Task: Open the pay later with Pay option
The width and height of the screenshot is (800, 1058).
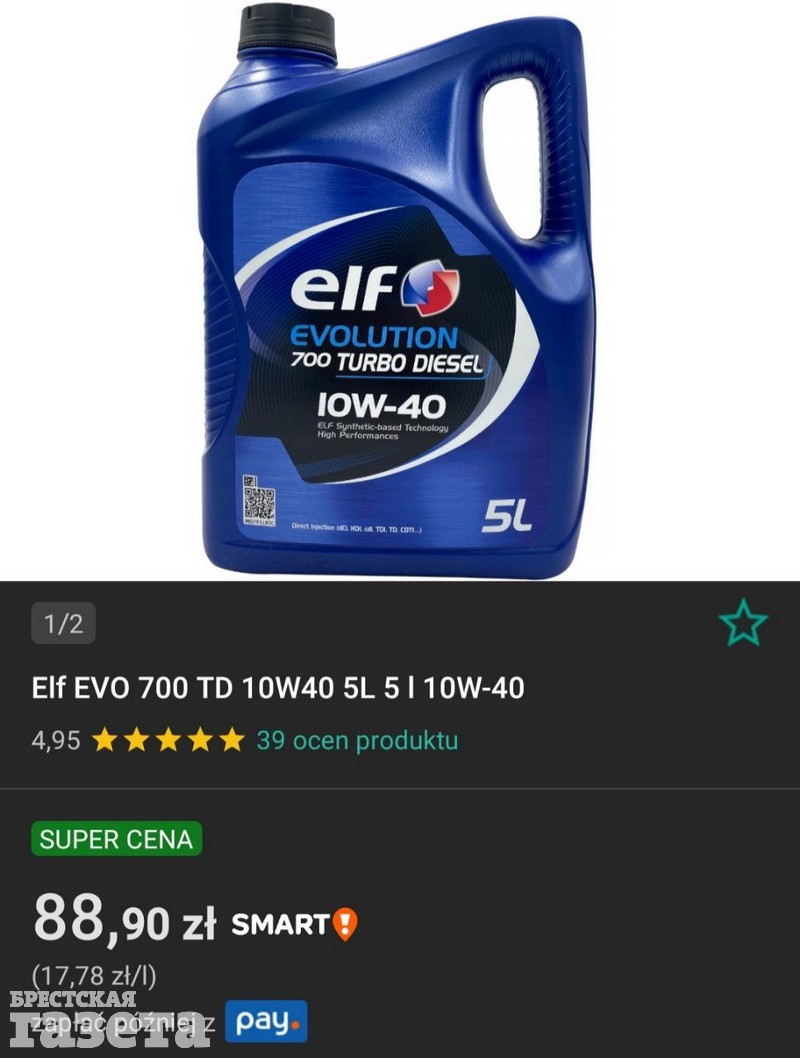Action: [x=266, y=1021]
